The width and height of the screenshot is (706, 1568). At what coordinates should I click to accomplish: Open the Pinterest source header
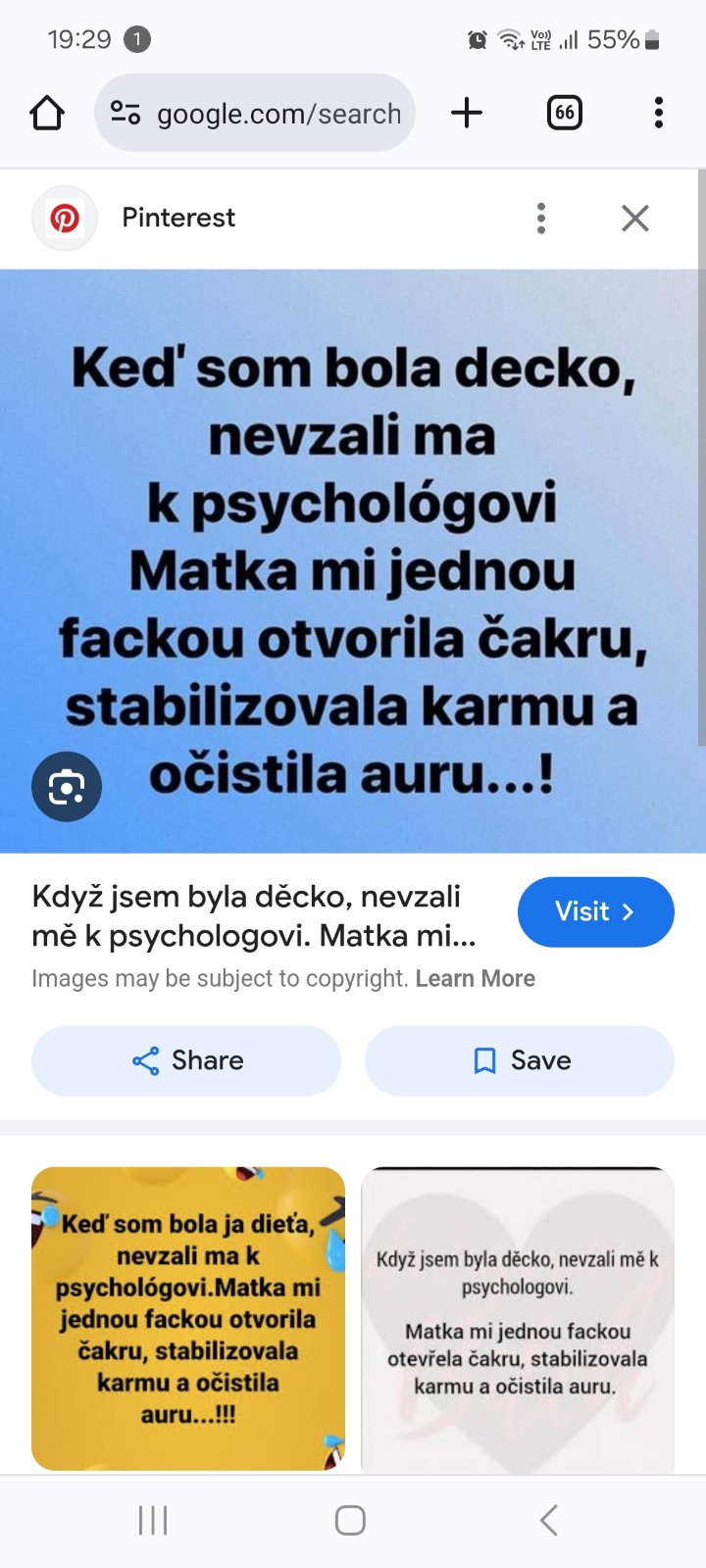point(176,218)
